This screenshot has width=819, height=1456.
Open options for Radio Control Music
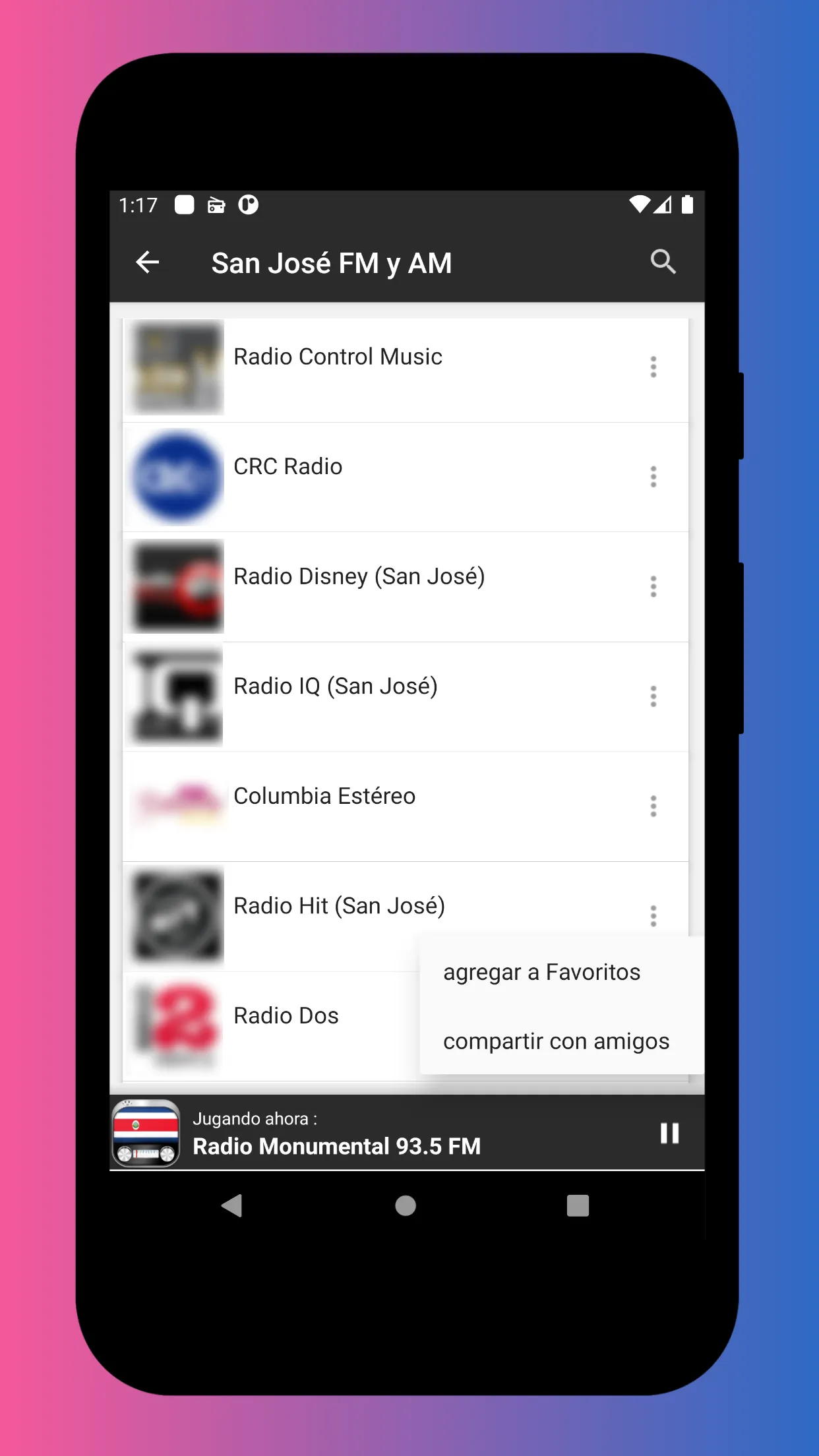pyautogui.click(x=653, y=367)
